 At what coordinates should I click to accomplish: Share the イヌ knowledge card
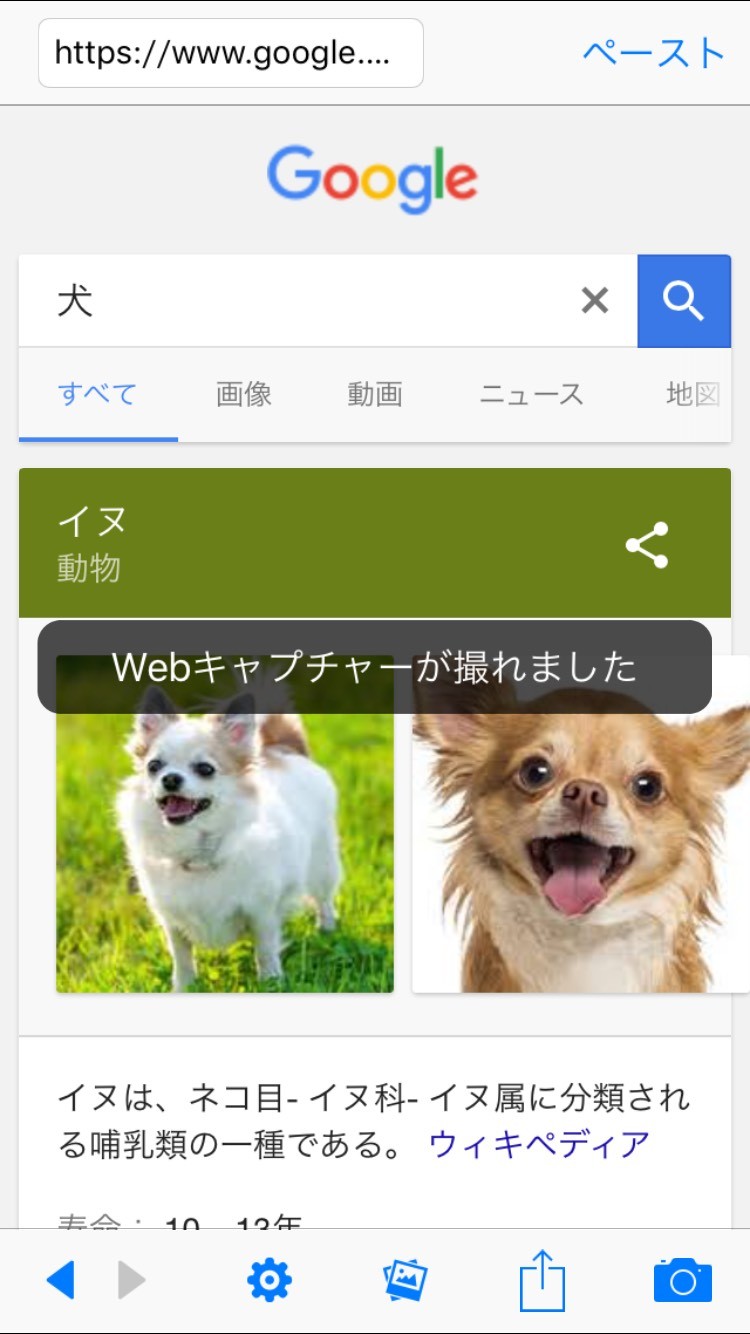[x=647, y=545]
